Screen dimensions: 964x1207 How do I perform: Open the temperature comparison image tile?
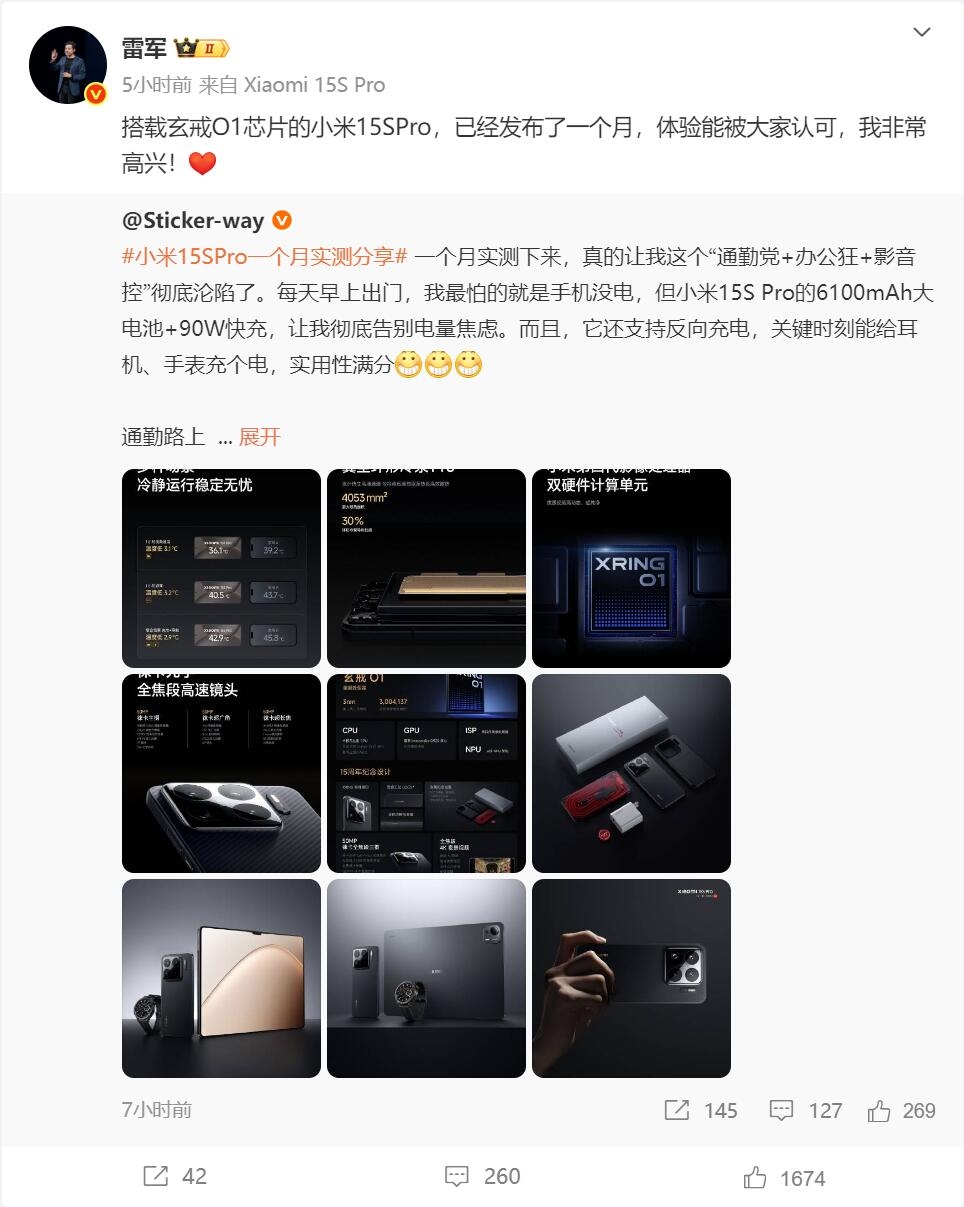click(221, 568)
